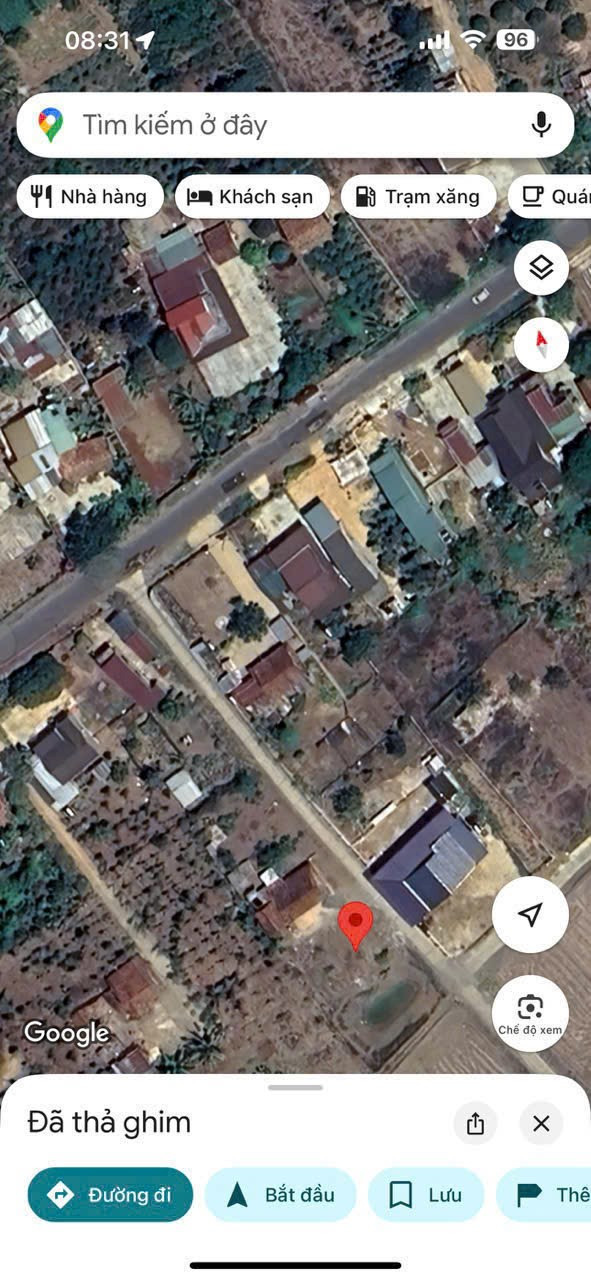This screenshot has height=1280, width=591.
Task: Open the map layers button
Action: [541, 268]
